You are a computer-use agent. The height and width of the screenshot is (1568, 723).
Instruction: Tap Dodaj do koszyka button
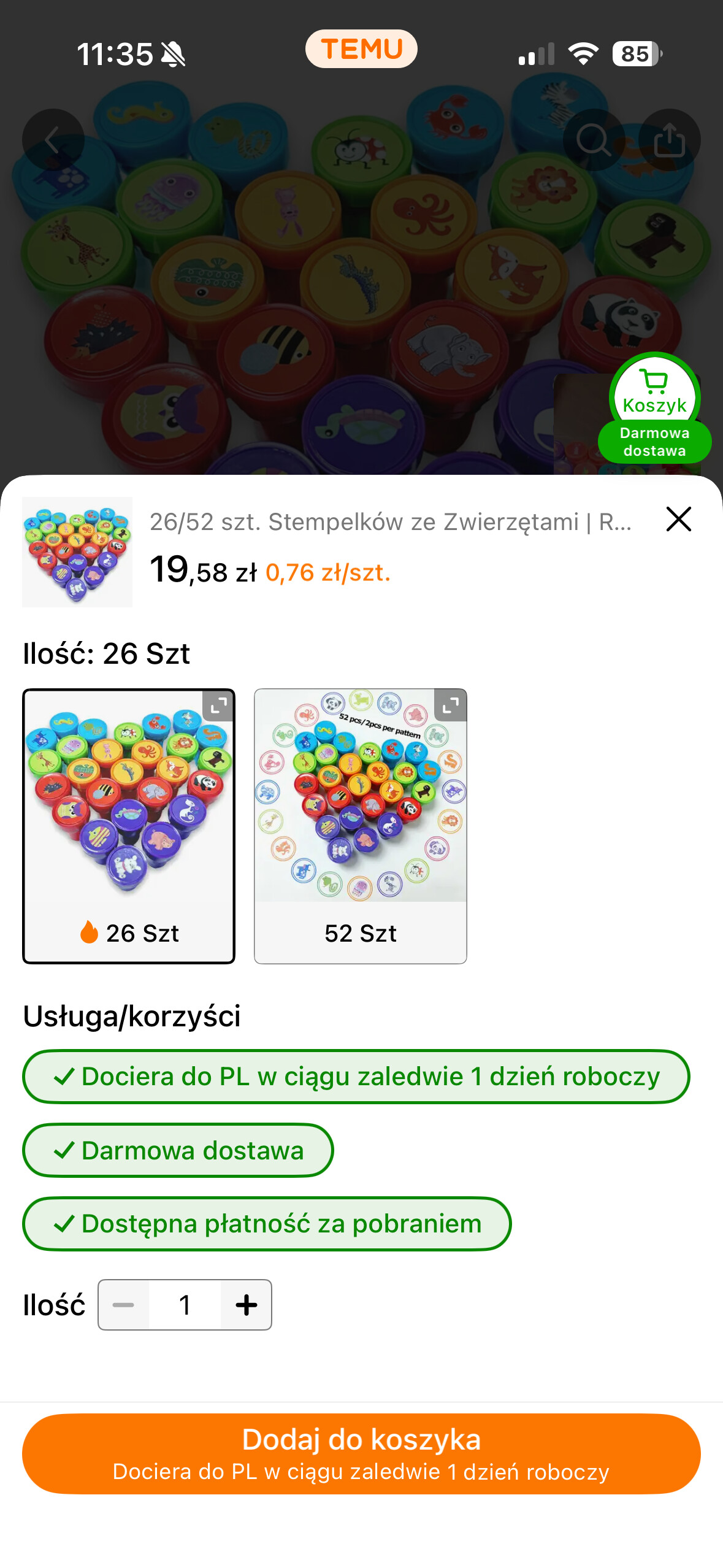[x=361, y=1453]
